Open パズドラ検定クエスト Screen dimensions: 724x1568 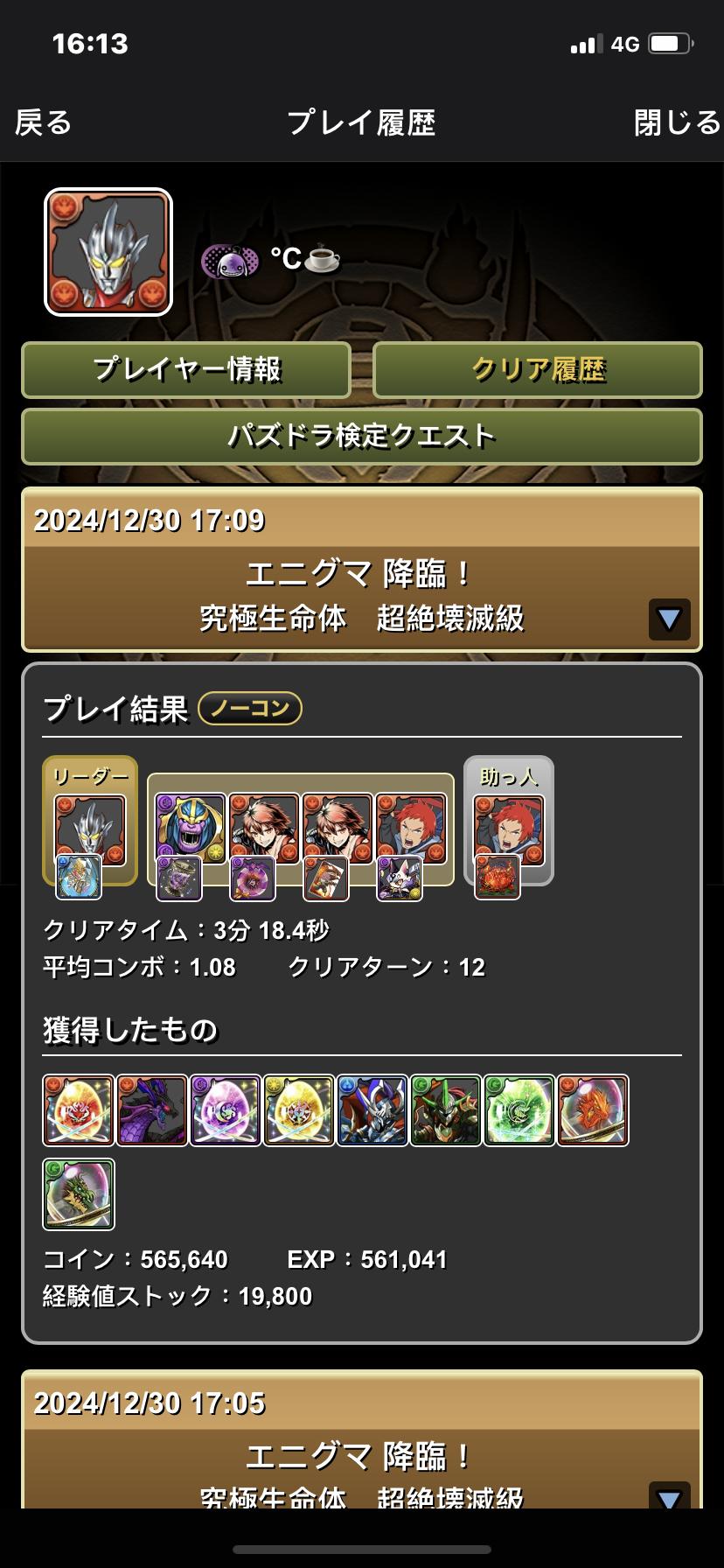point(361,436)
